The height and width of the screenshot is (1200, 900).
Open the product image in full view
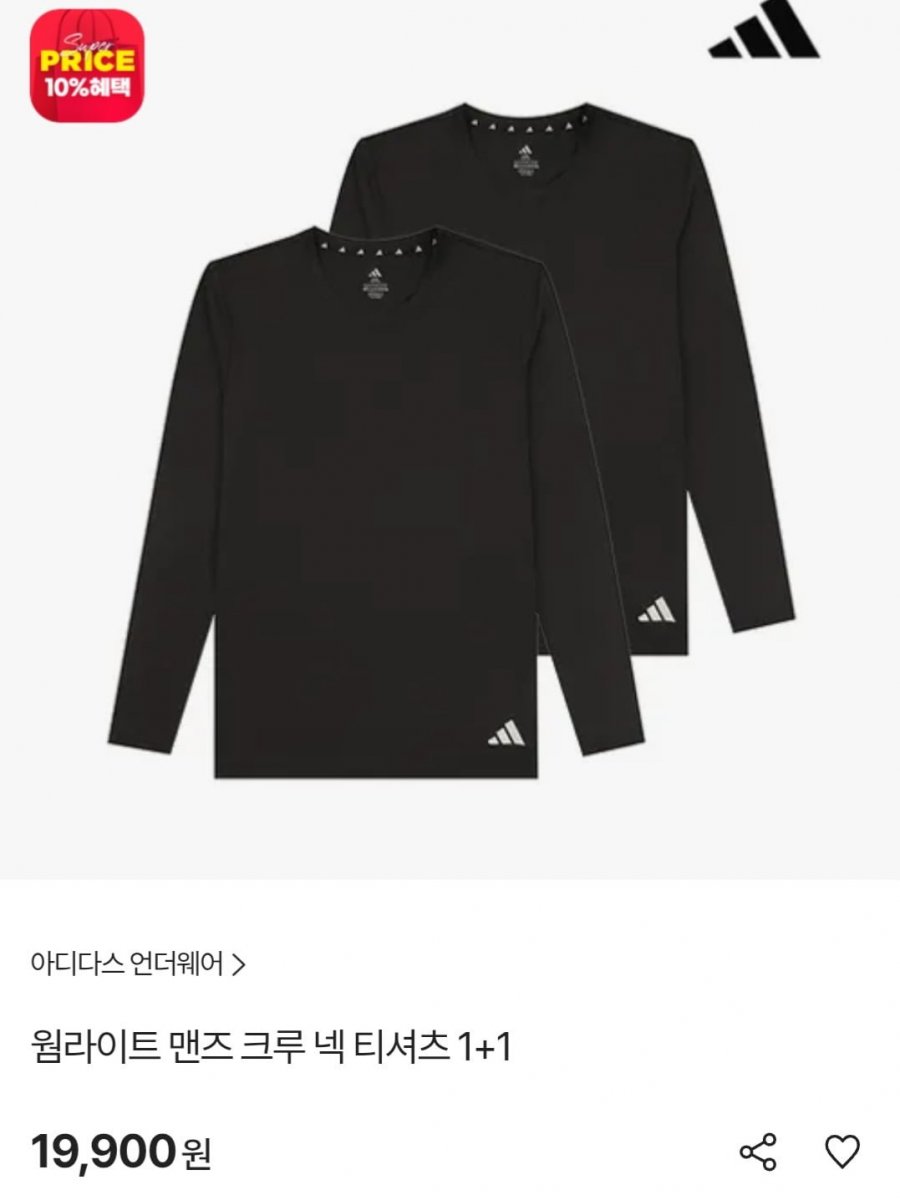450,440
